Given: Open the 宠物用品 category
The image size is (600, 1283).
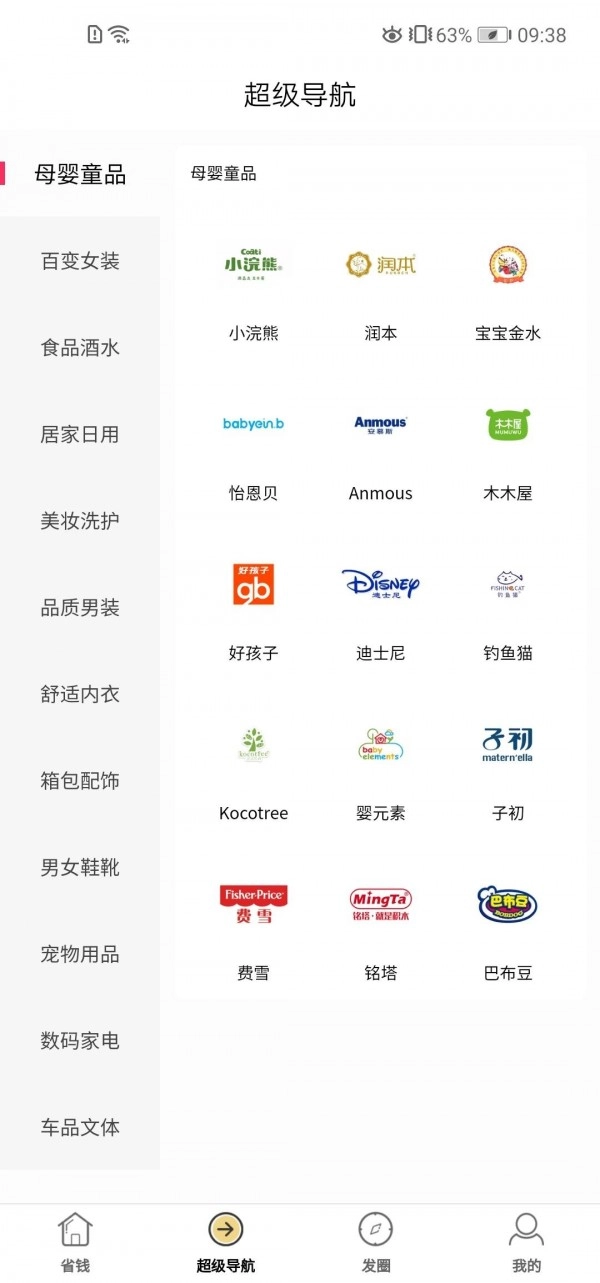Looking at the screenshot, I should (x=80, y=954).
